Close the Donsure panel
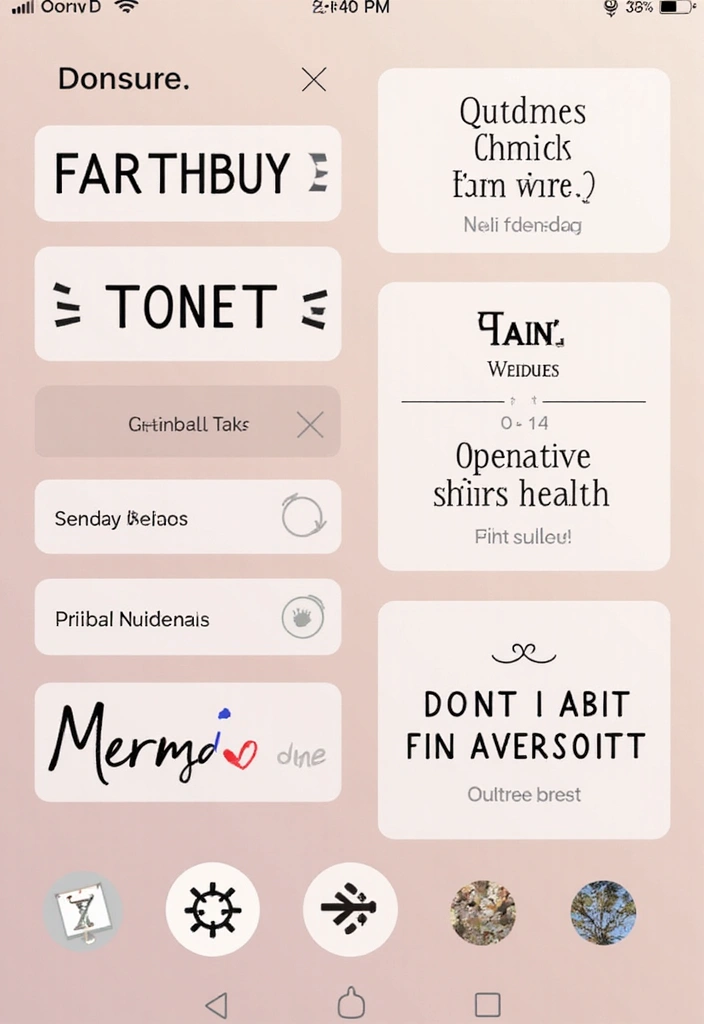Viewport: 704px width, 1024px height. click(x=314, y=80)
